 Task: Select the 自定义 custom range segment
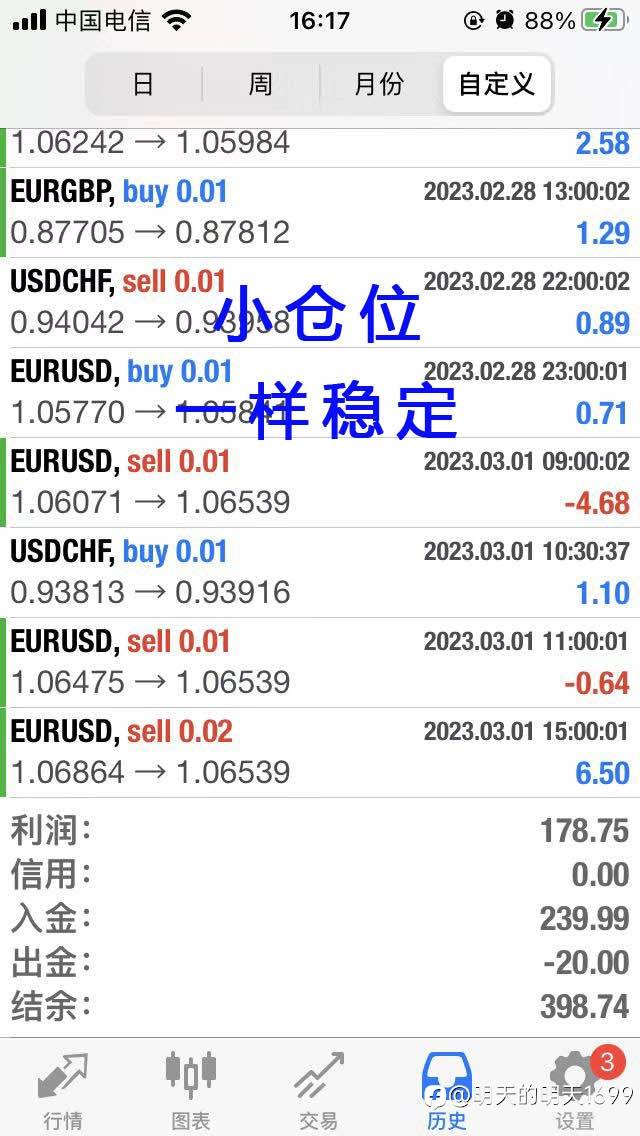pos(496,84)
